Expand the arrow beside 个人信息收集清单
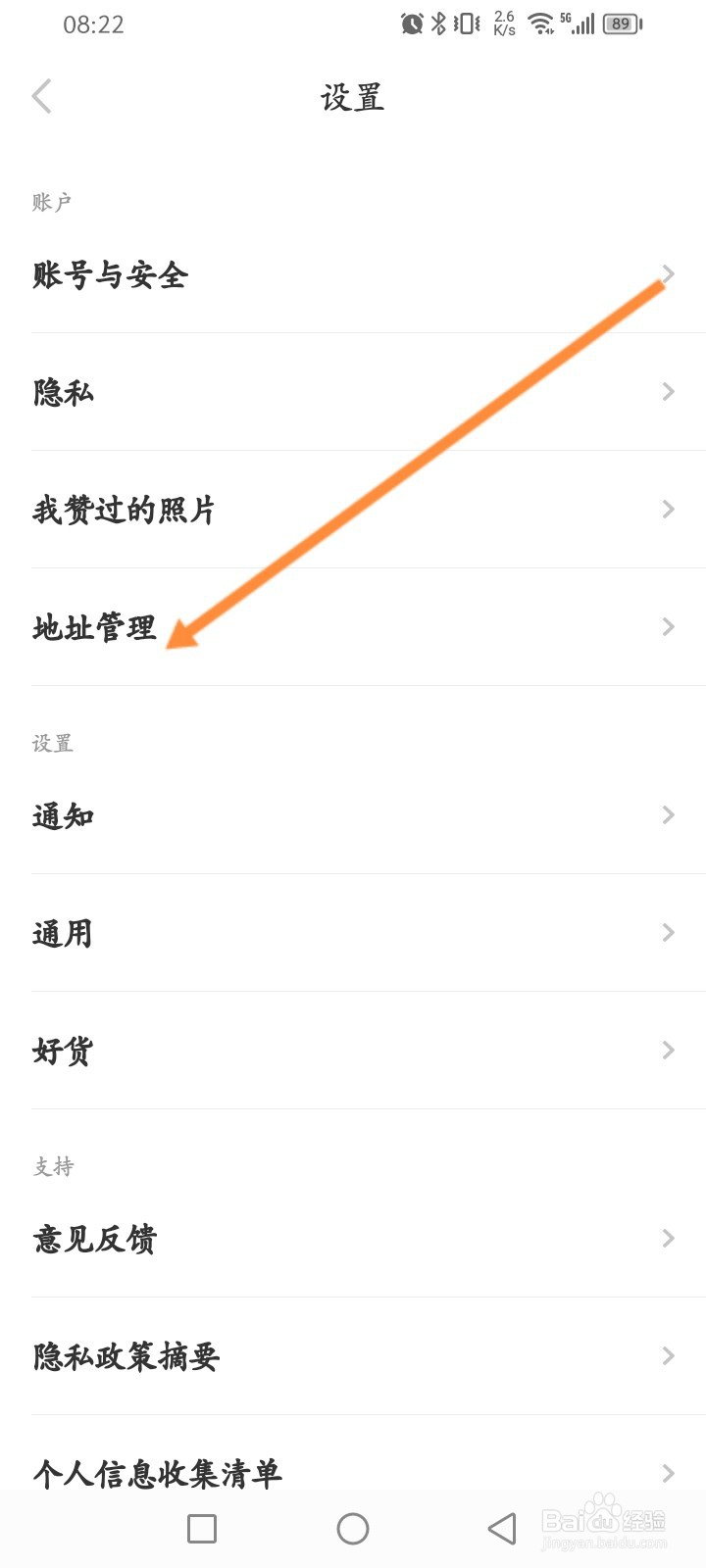Viewport: 706px width, 1568px height. pos(669,1473)
